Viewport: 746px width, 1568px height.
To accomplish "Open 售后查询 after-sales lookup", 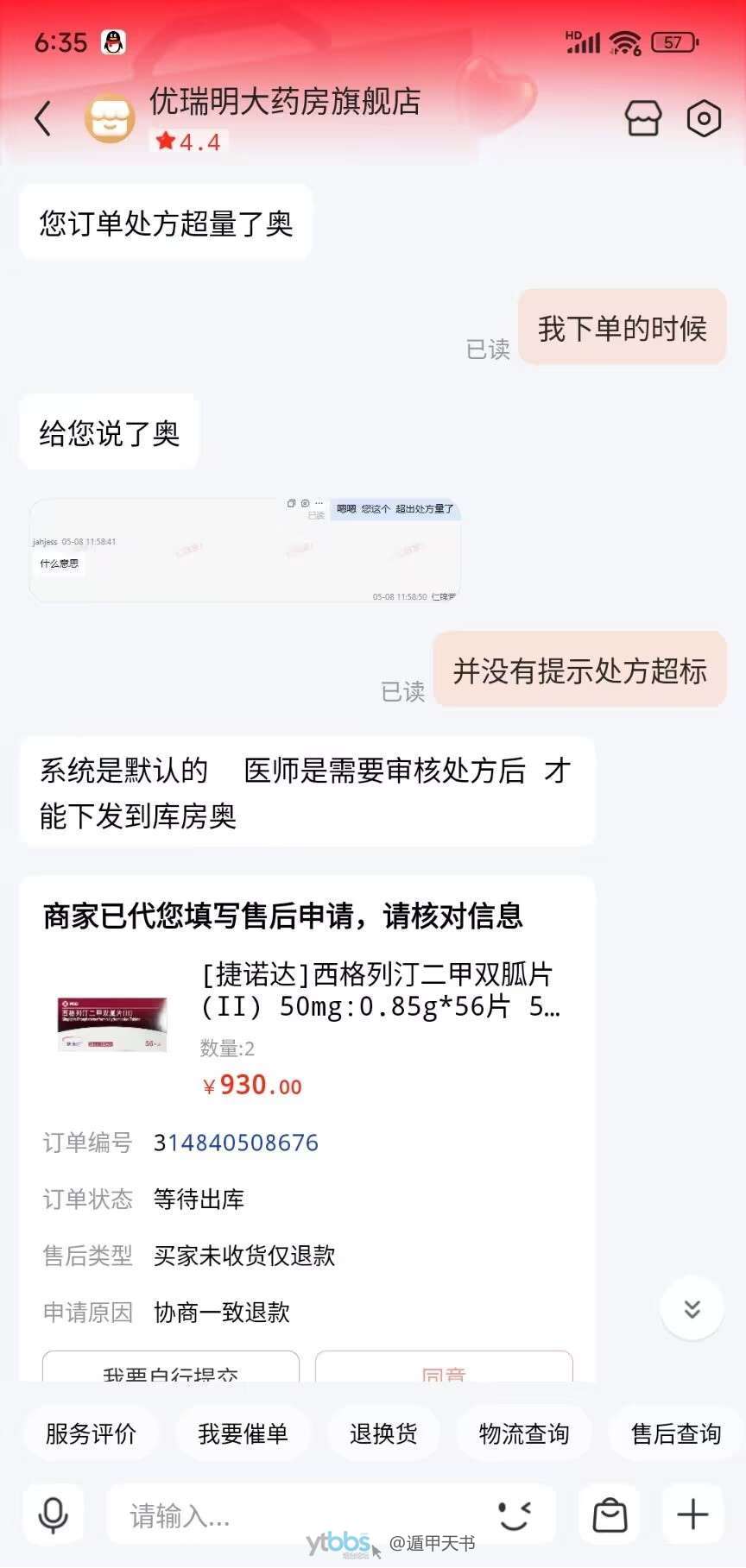I will [x=675, y=1433].
